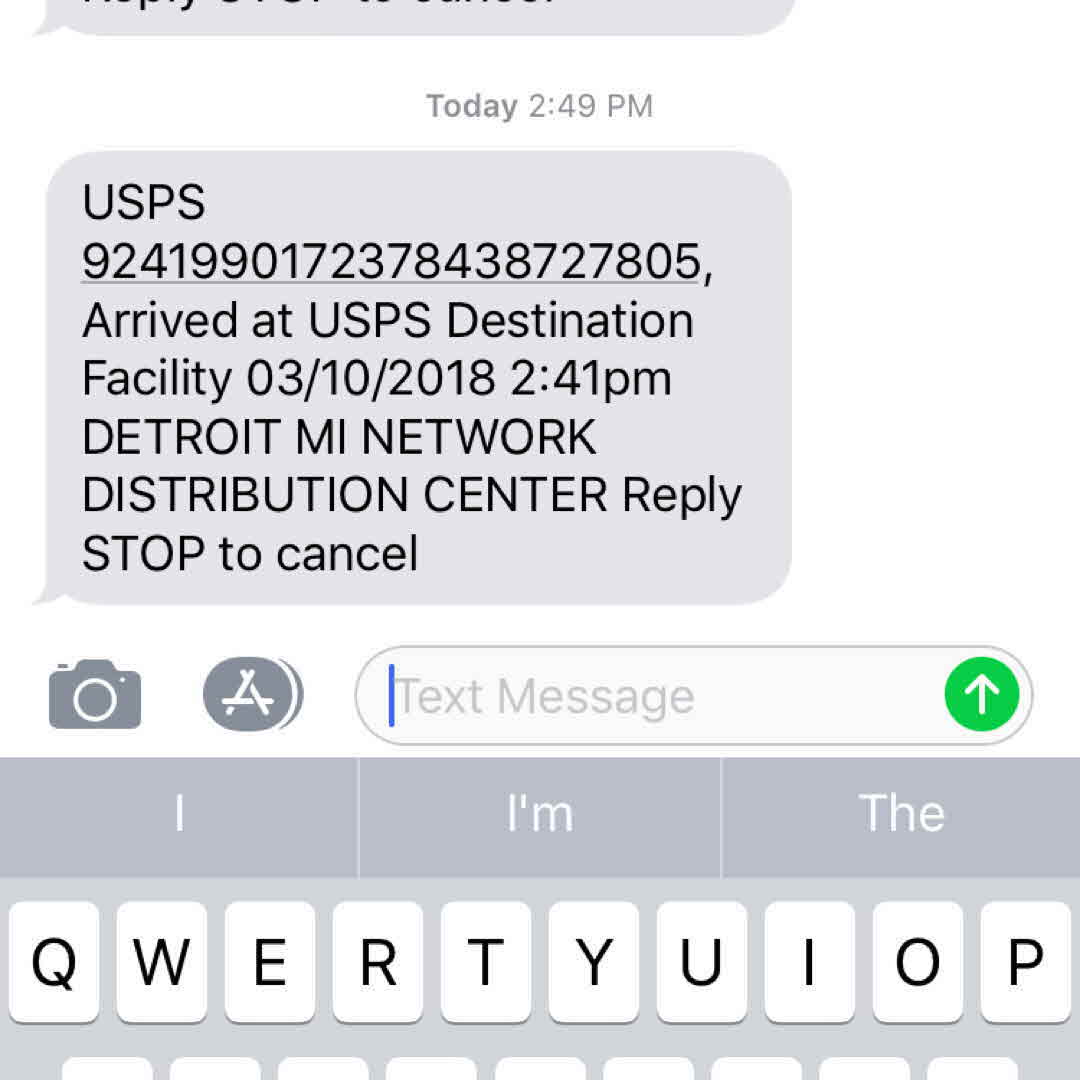Viewport: 1080px width, 1080px height.
Task: Tap the underlined USPS tracking number
Action: (x=390, y=262)
